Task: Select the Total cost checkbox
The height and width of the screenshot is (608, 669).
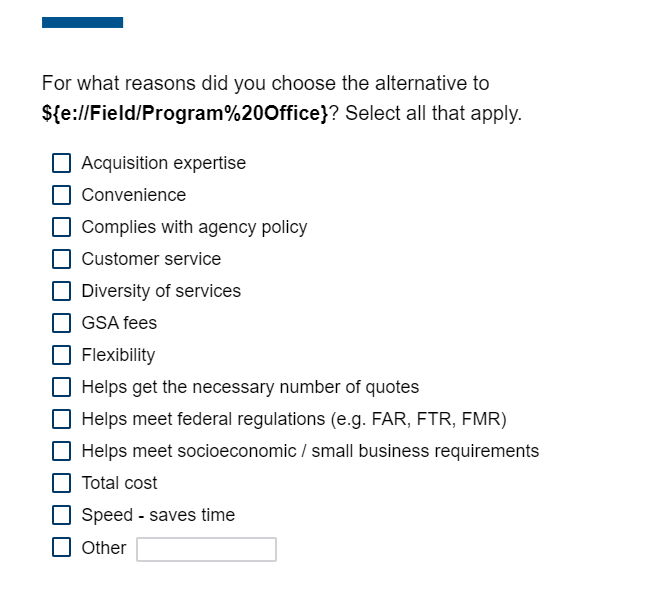Action: (x=62, y=483)
